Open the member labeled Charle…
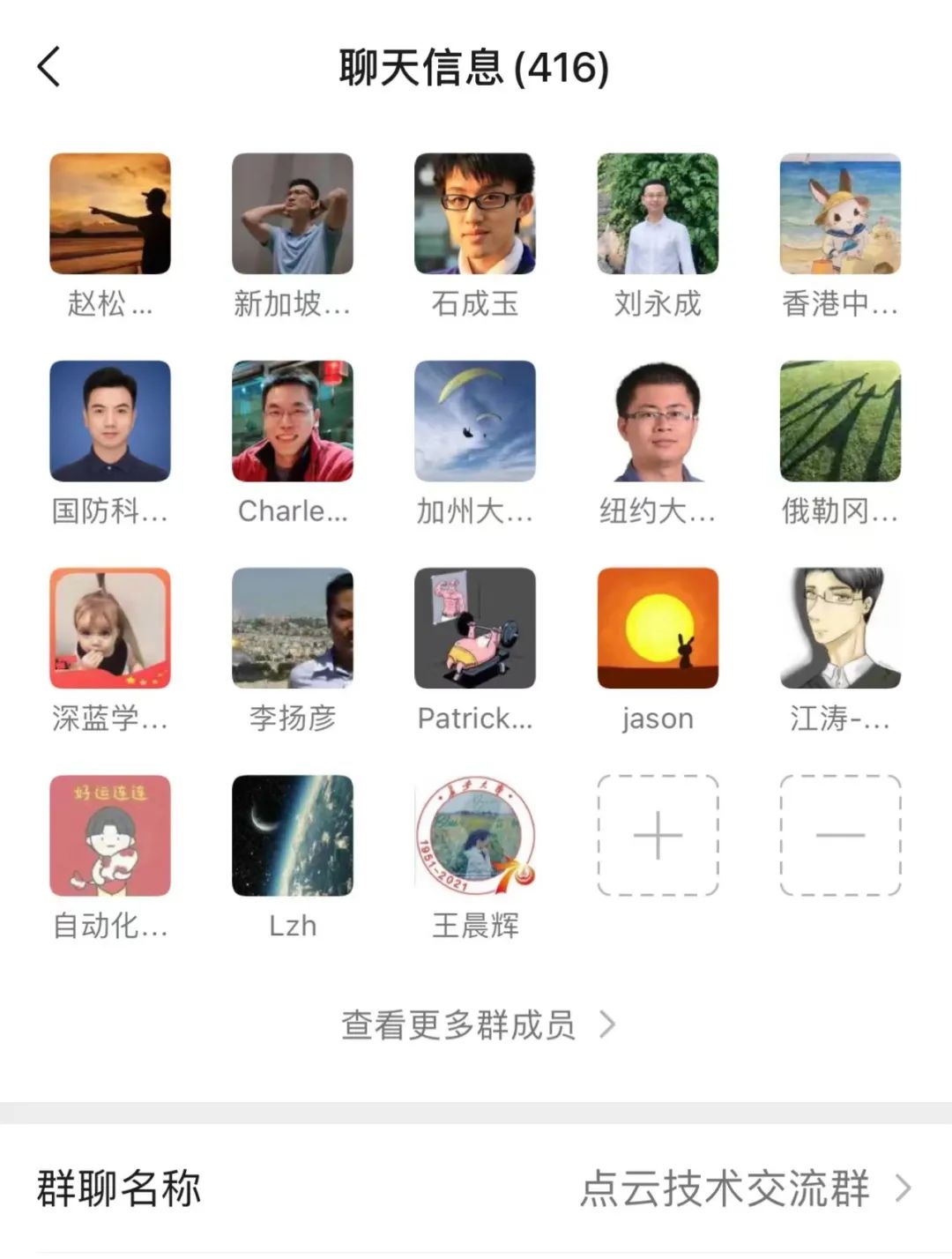This screenshot has height=1259, width=952. point(293,421)
